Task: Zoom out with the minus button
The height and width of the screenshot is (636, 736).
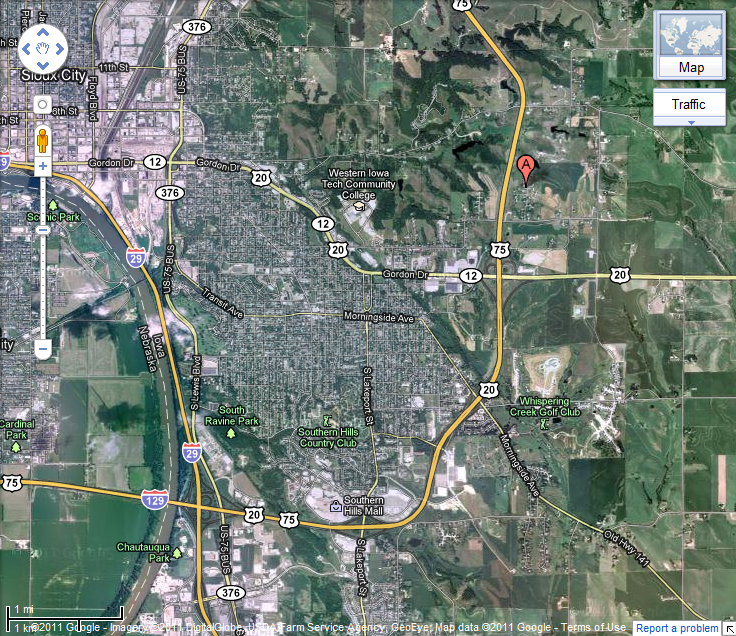Action: tap(43, 348)
